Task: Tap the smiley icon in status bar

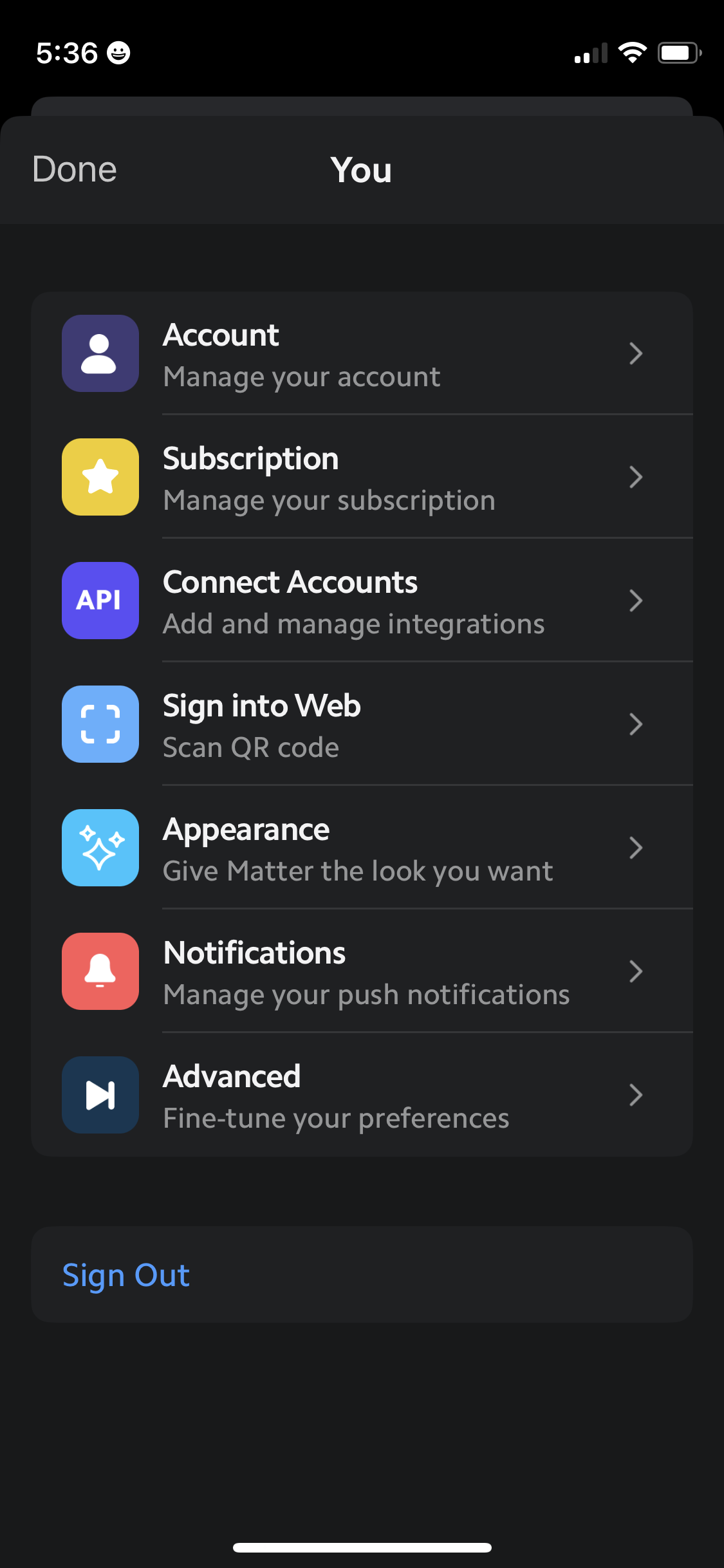Action: (x=119, y=53)
